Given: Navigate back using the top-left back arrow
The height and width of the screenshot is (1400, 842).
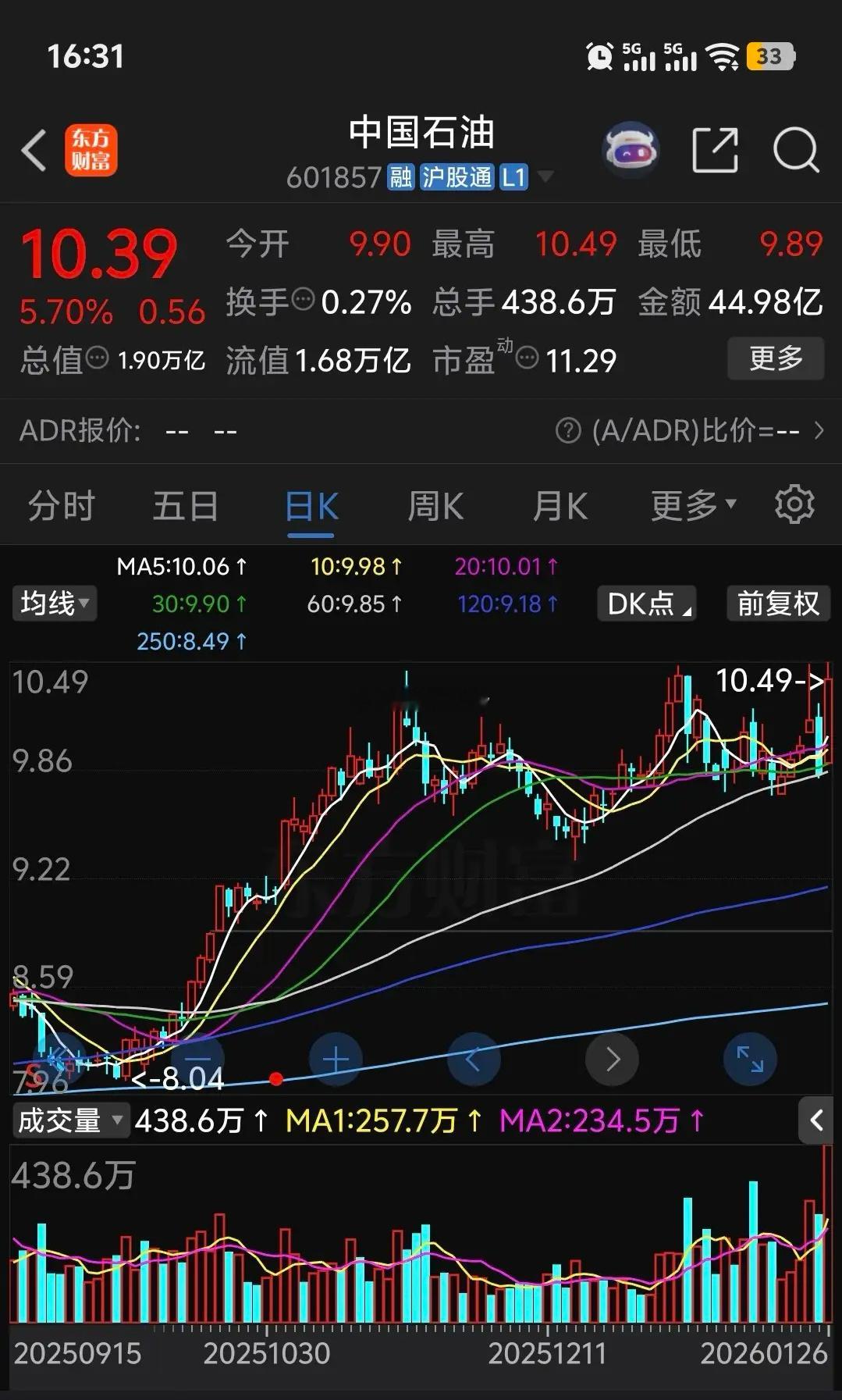Looking at the screenshot, I should click(34, 150).
